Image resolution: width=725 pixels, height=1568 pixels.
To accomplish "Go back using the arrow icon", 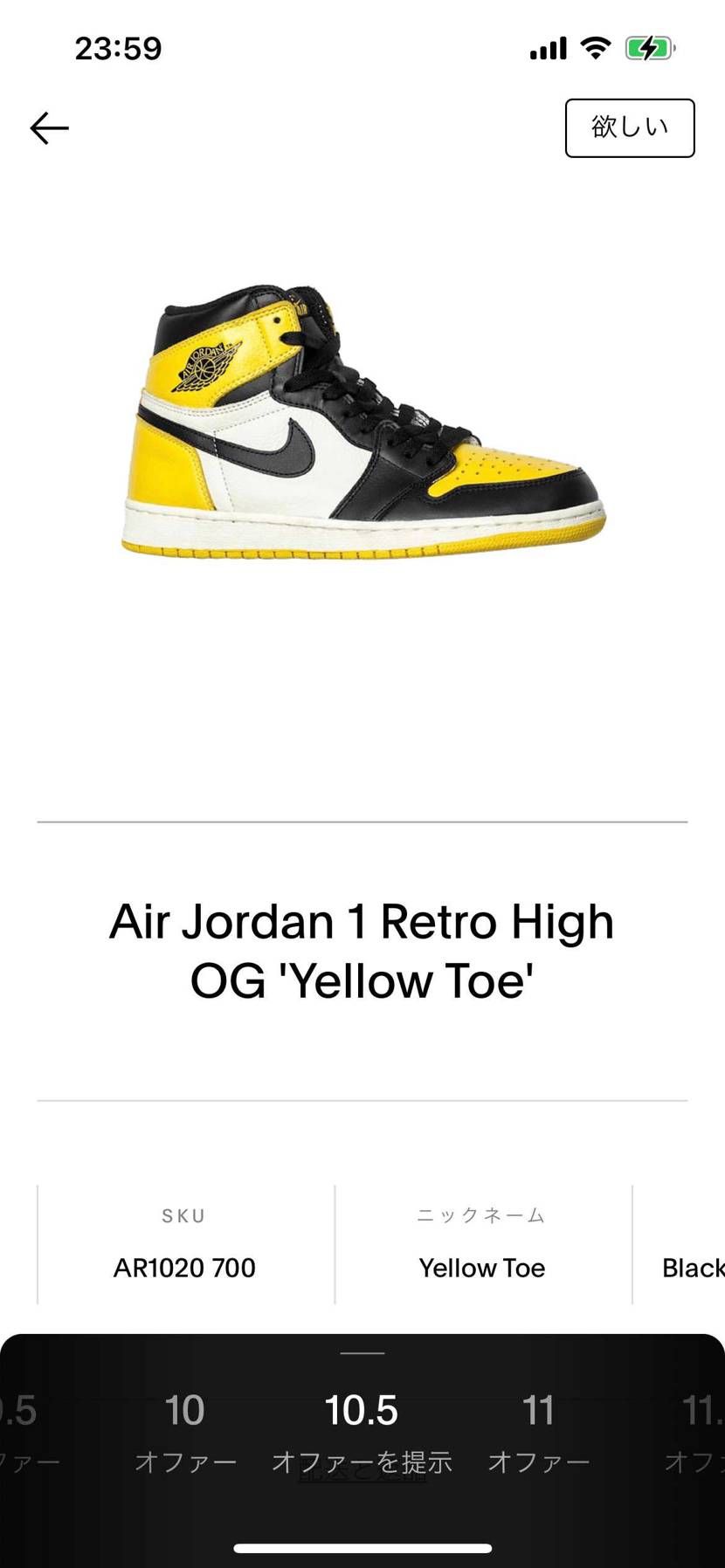I will point(49,128).
